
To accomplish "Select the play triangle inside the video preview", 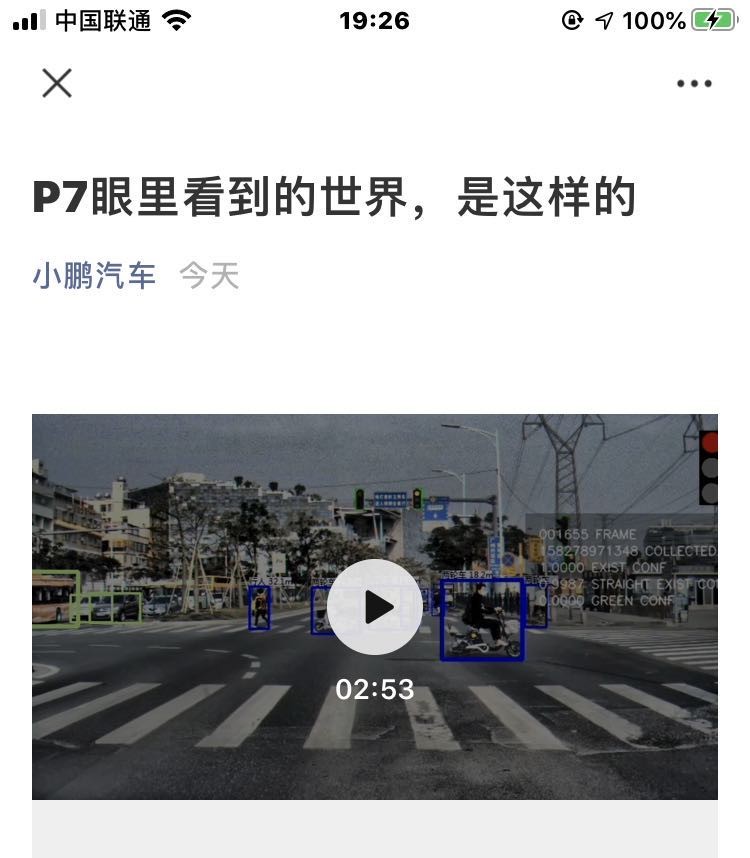I will (x=380, y=606).
